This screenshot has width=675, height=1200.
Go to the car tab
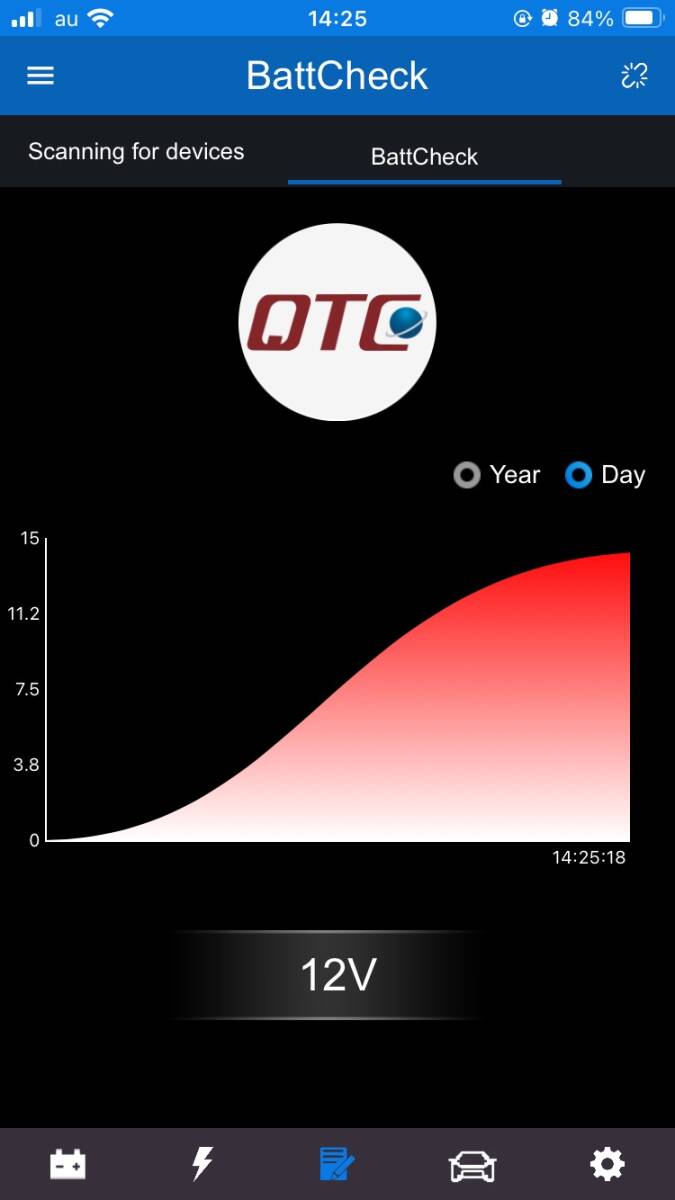[472, 1165]
